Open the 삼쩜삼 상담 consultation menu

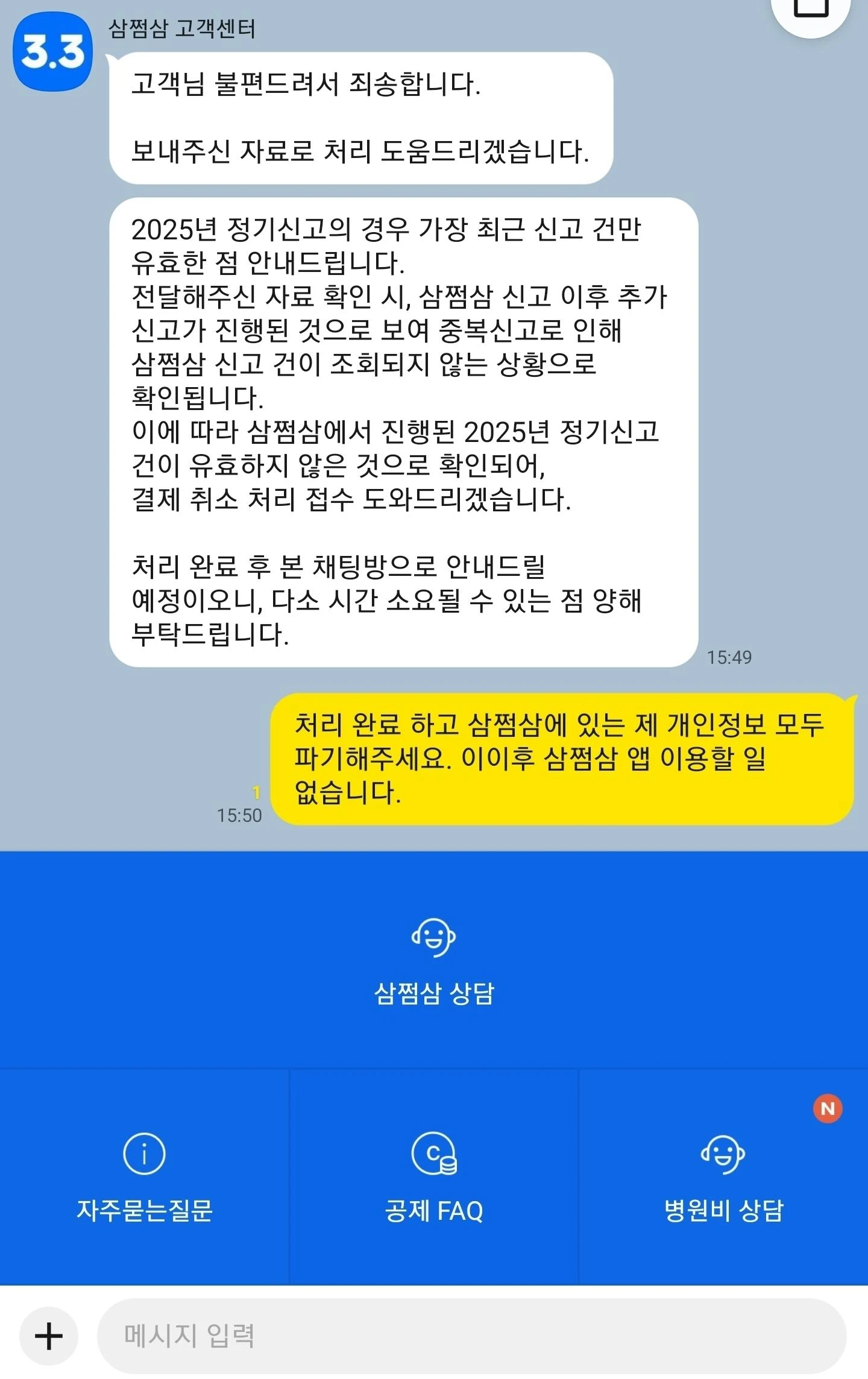(x=434, y=960)
